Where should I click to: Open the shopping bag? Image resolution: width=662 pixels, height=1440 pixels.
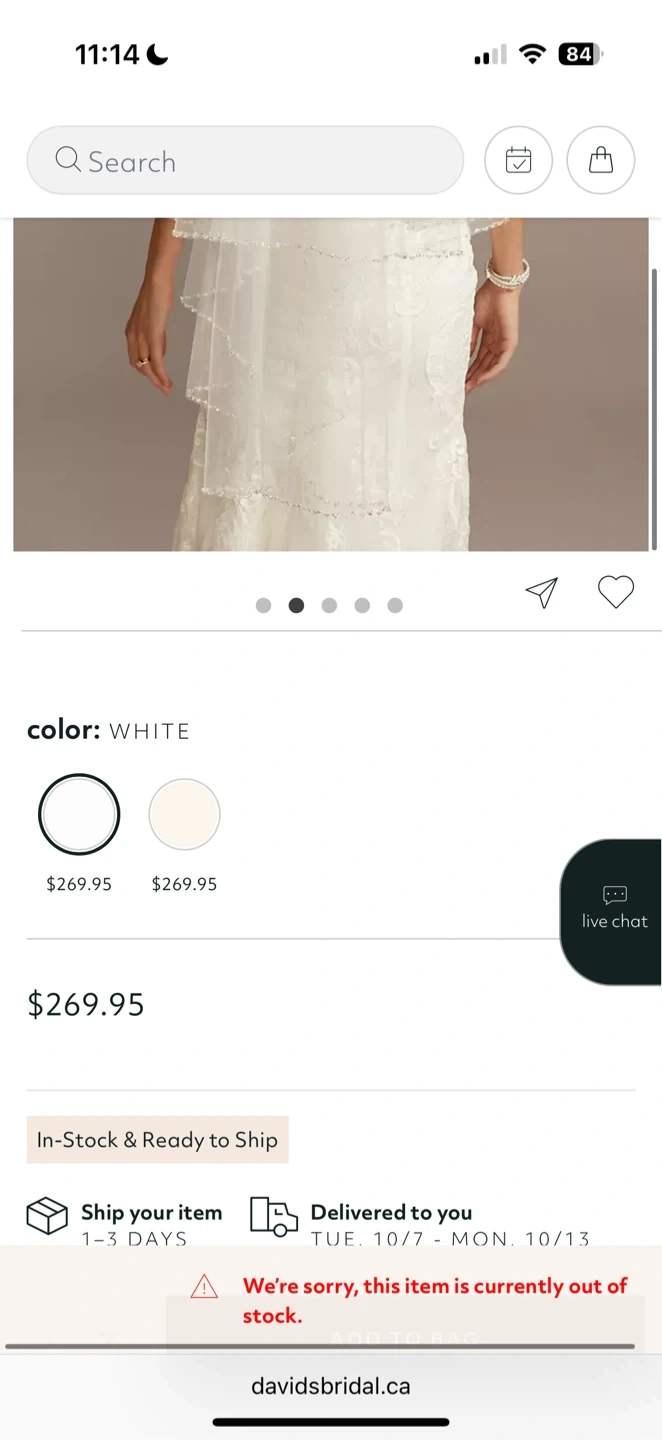[x=600, y=160]
